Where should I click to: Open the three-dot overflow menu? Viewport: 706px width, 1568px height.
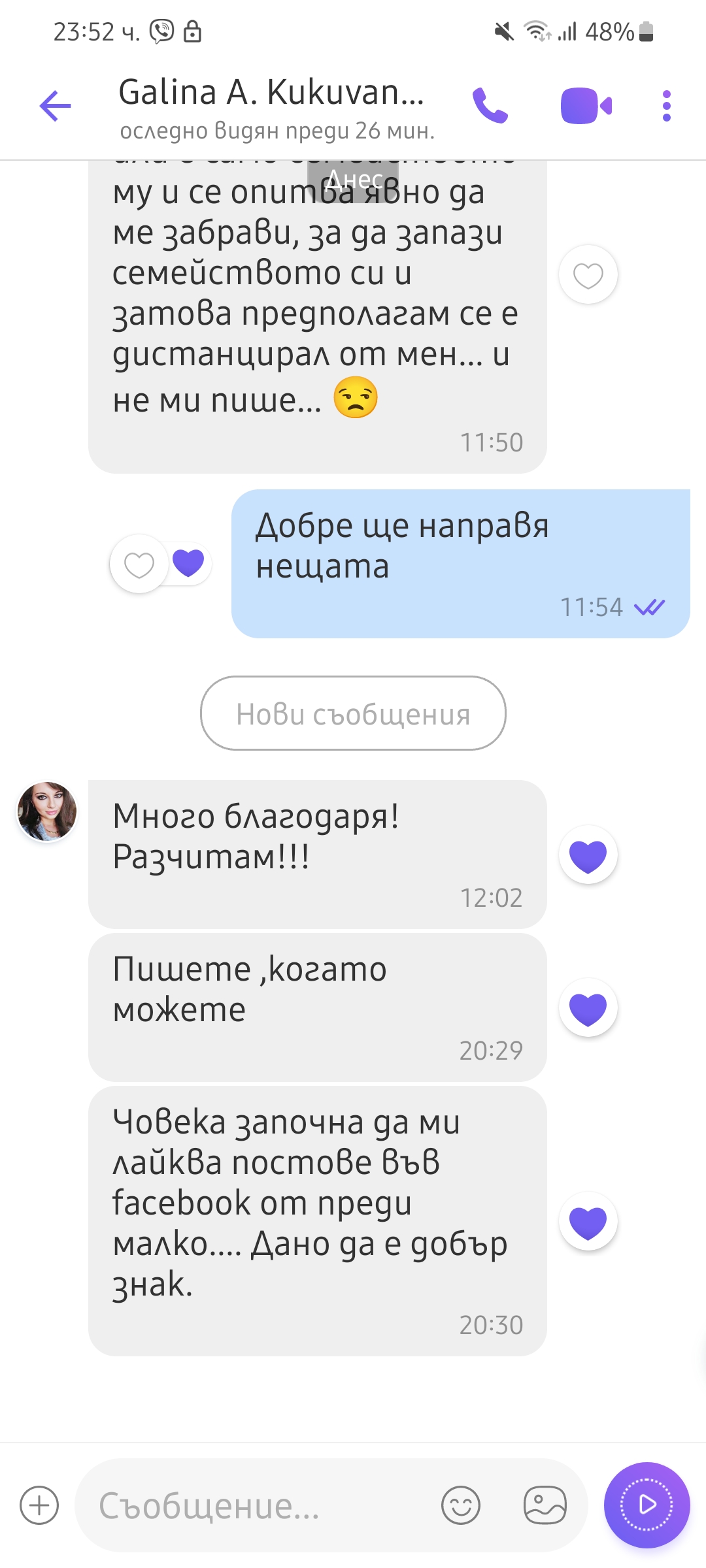click(x=666, y=106)
